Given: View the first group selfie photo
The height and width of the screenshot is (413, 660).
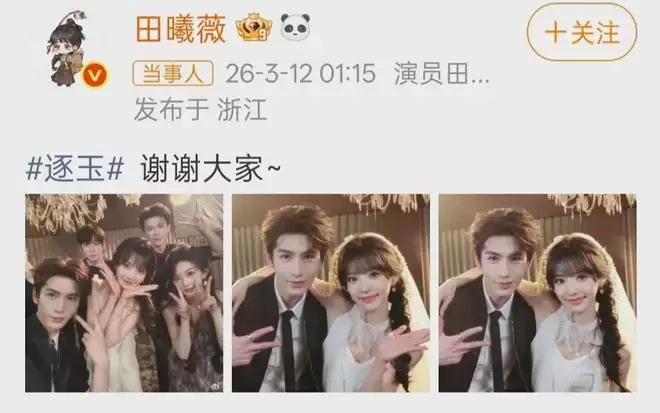Looking at the screenshot, I should point(124,293).
